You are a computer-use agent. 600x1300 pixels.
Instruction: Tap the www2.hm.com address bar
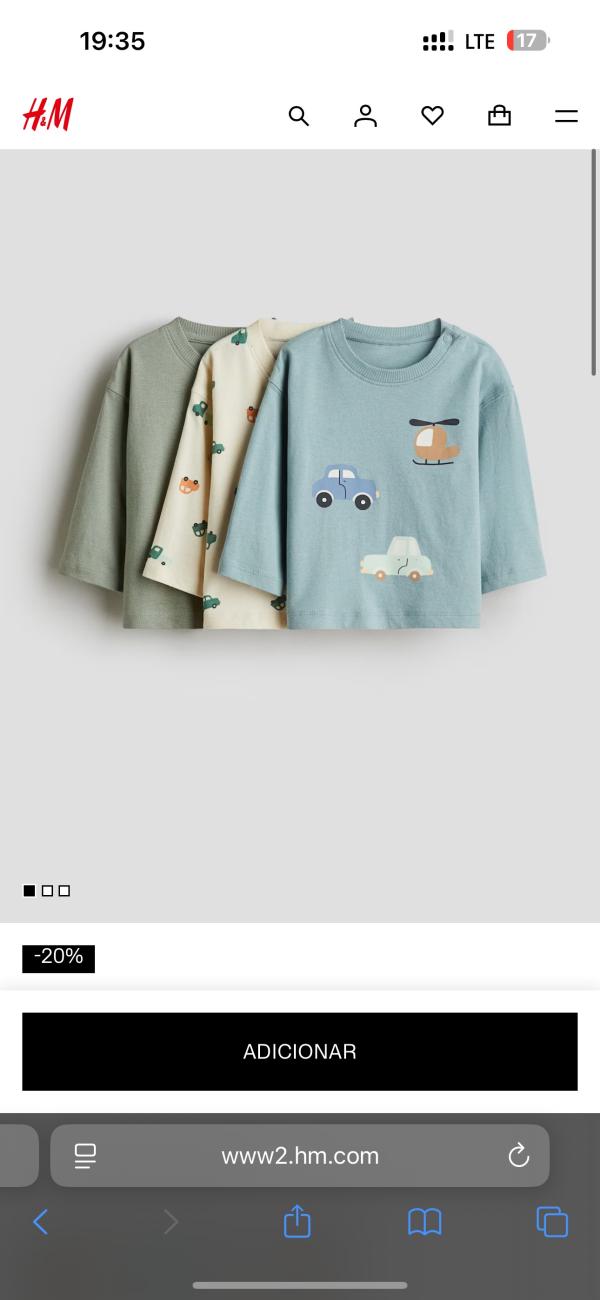pos(300,1156)
